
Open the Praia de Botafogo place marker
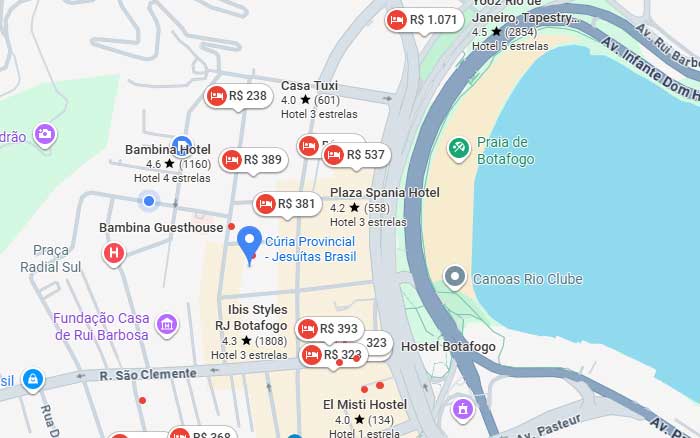click(x=458, y=148)
